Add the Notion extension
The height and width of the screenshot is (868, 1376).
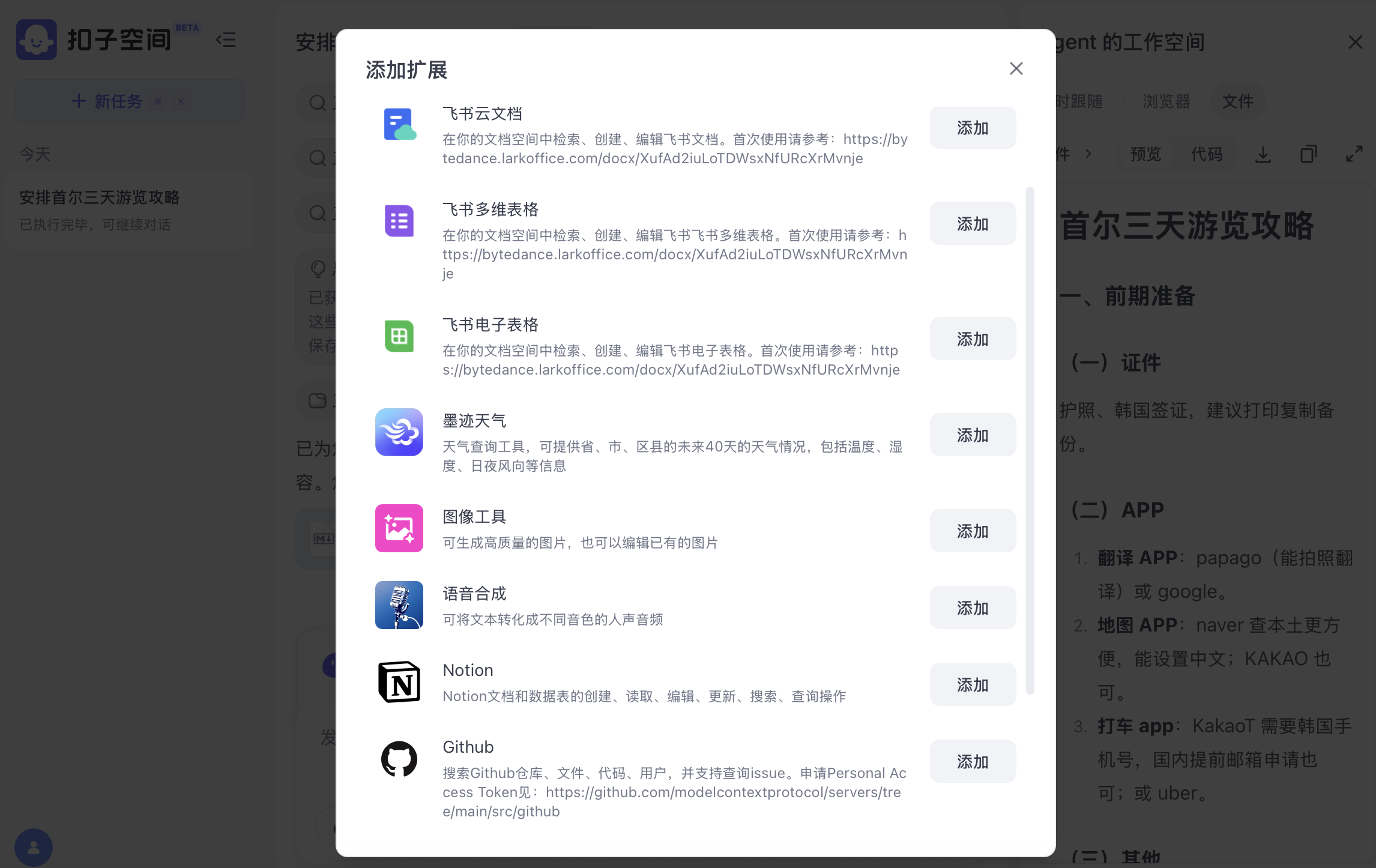[x=972, y=685]
